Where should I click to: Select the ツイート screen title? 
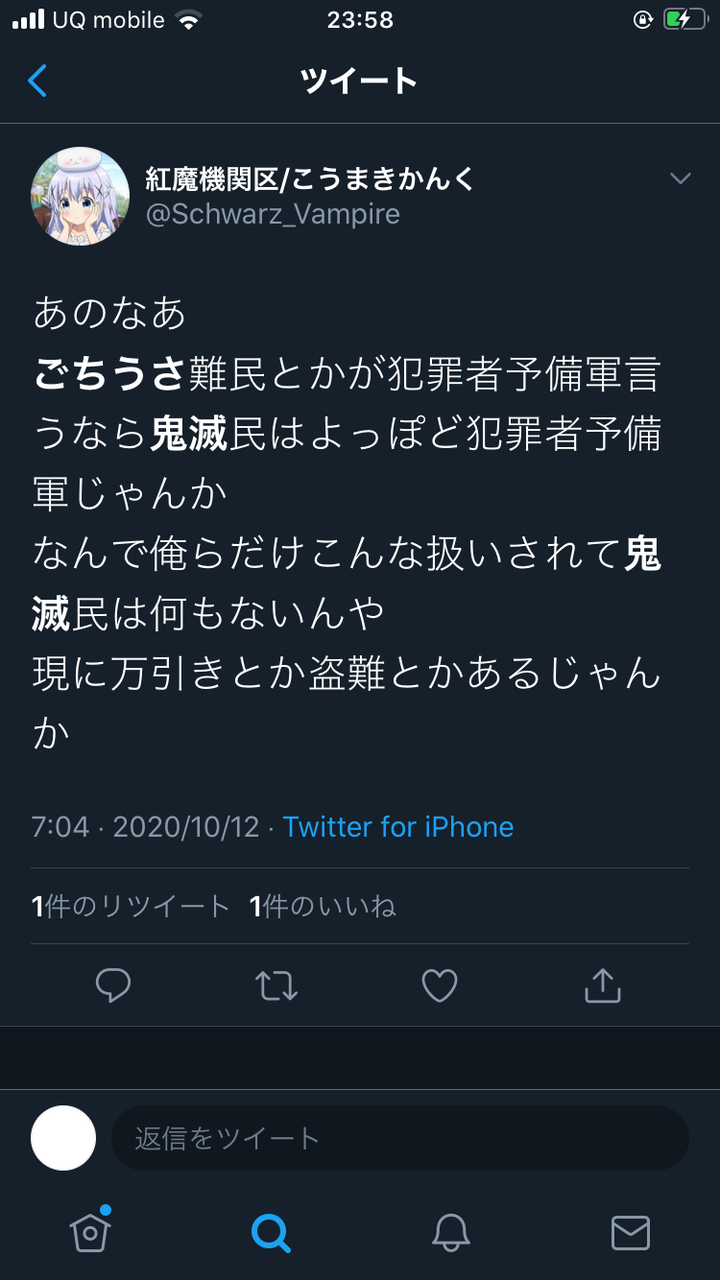[359, 81]
